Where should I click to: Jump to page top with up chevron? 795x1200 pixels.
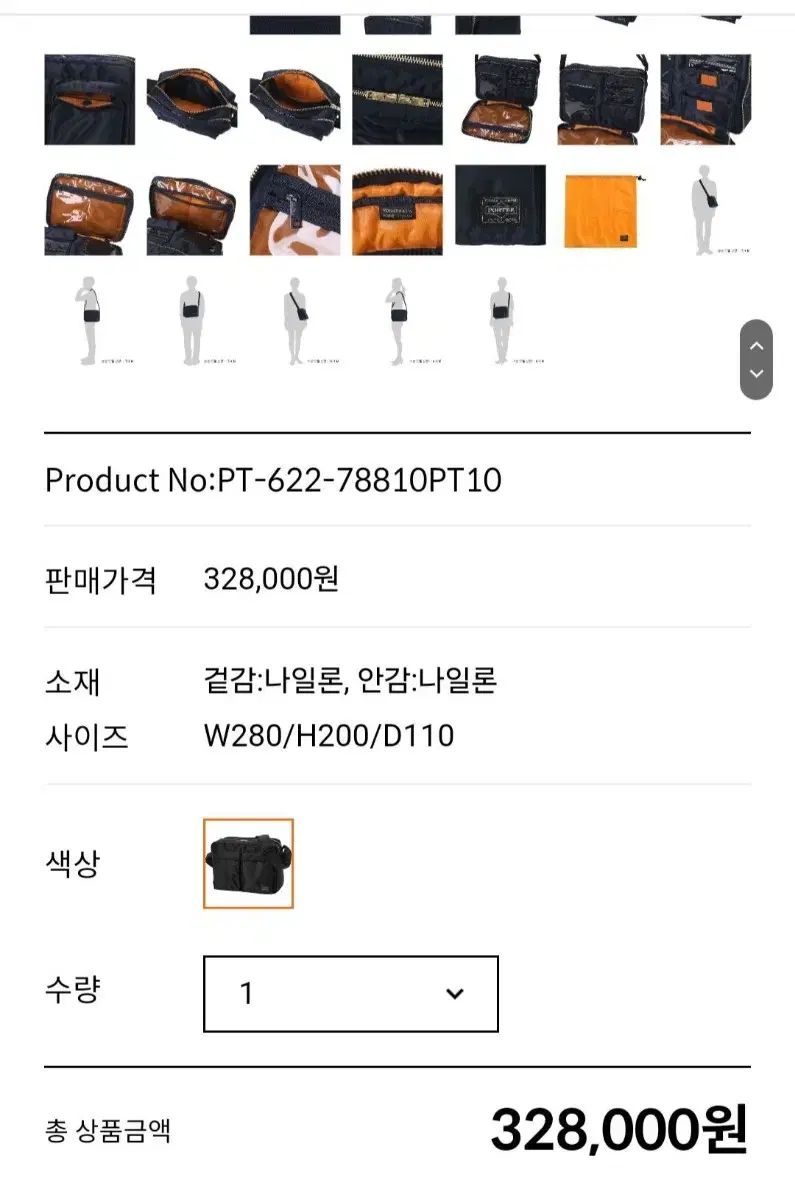click(x=756, y=346)
